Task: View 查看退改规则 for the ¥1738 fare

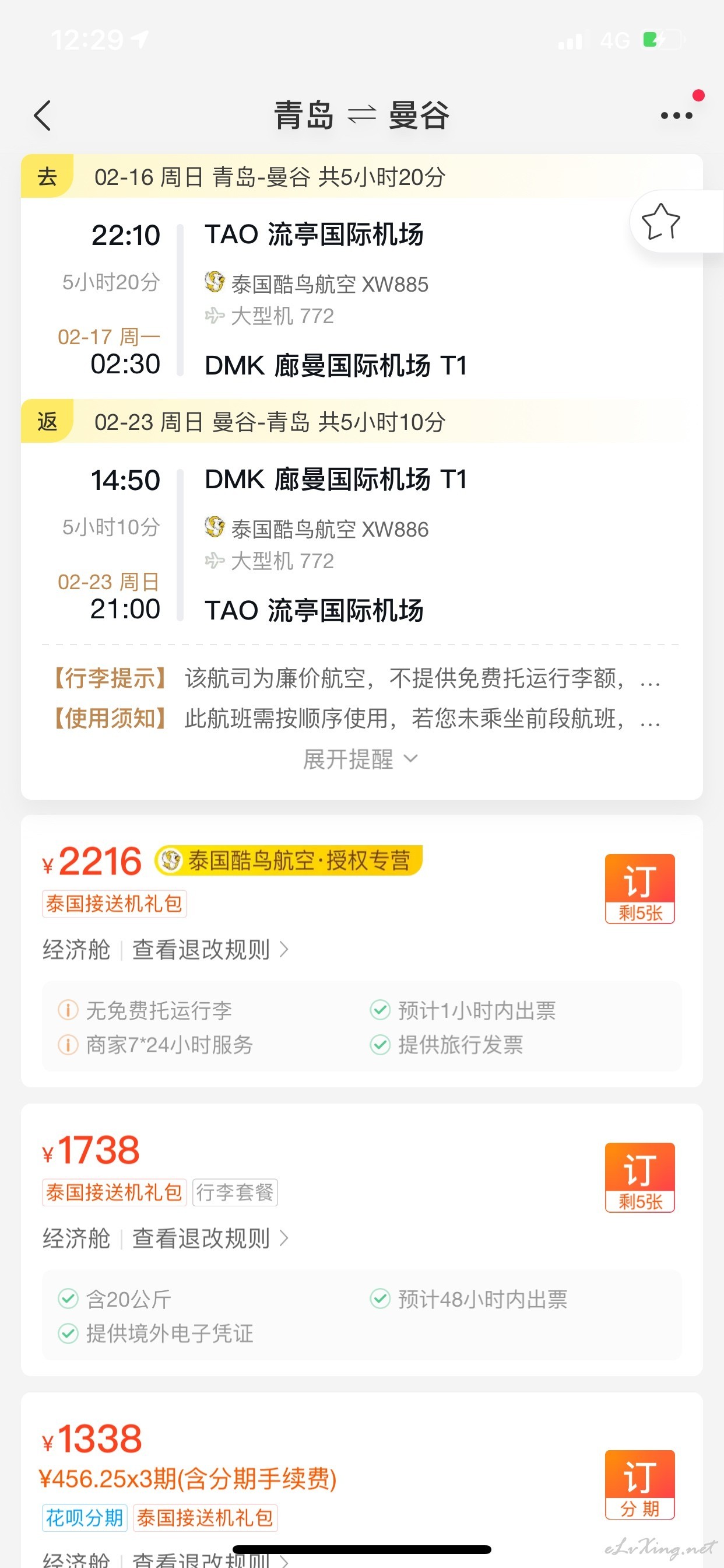Action: [x=210, y=1238]
